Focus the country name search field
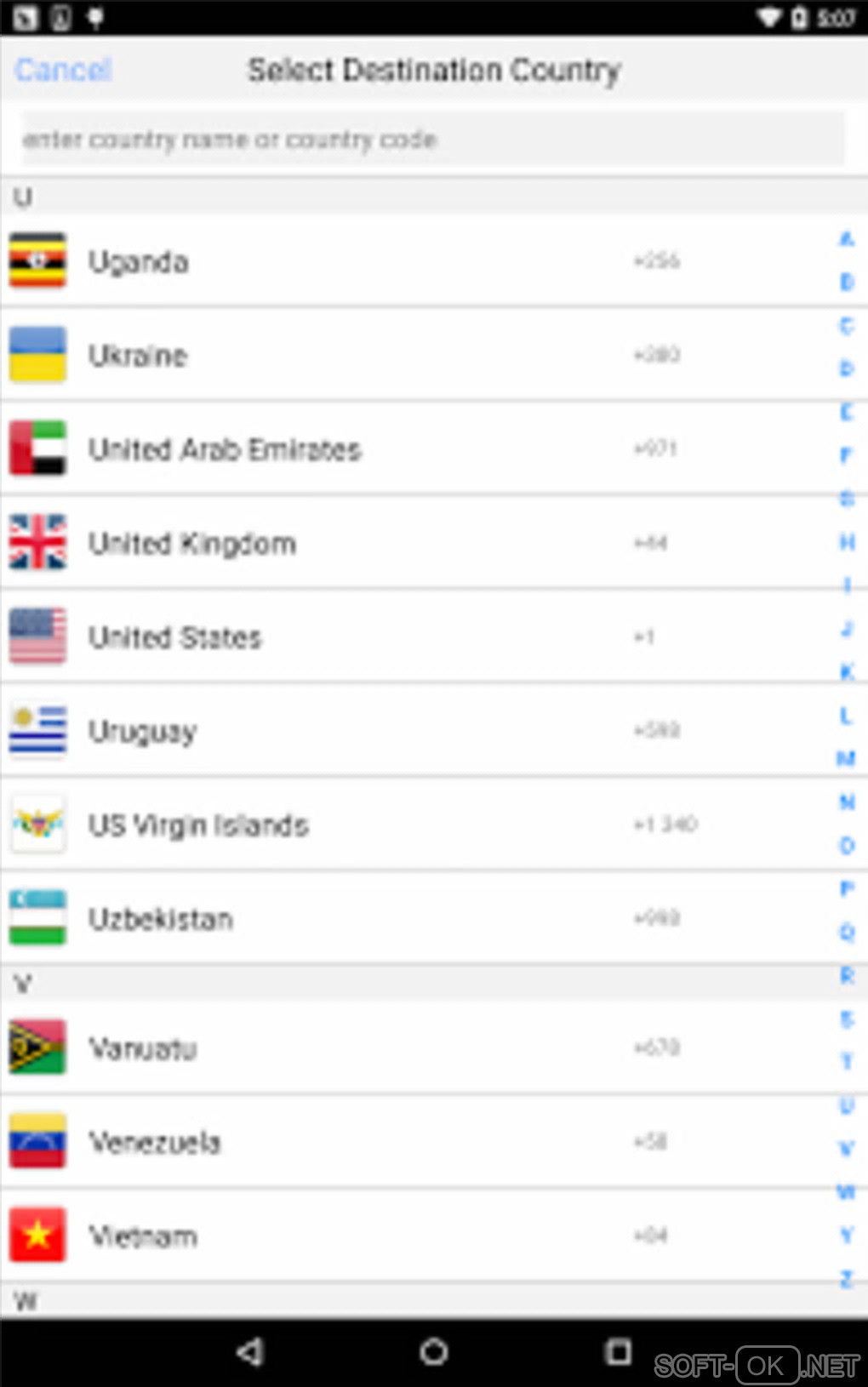Viewport: 868px width, 1387px height. pyautogui.click(x=432, y=139)
